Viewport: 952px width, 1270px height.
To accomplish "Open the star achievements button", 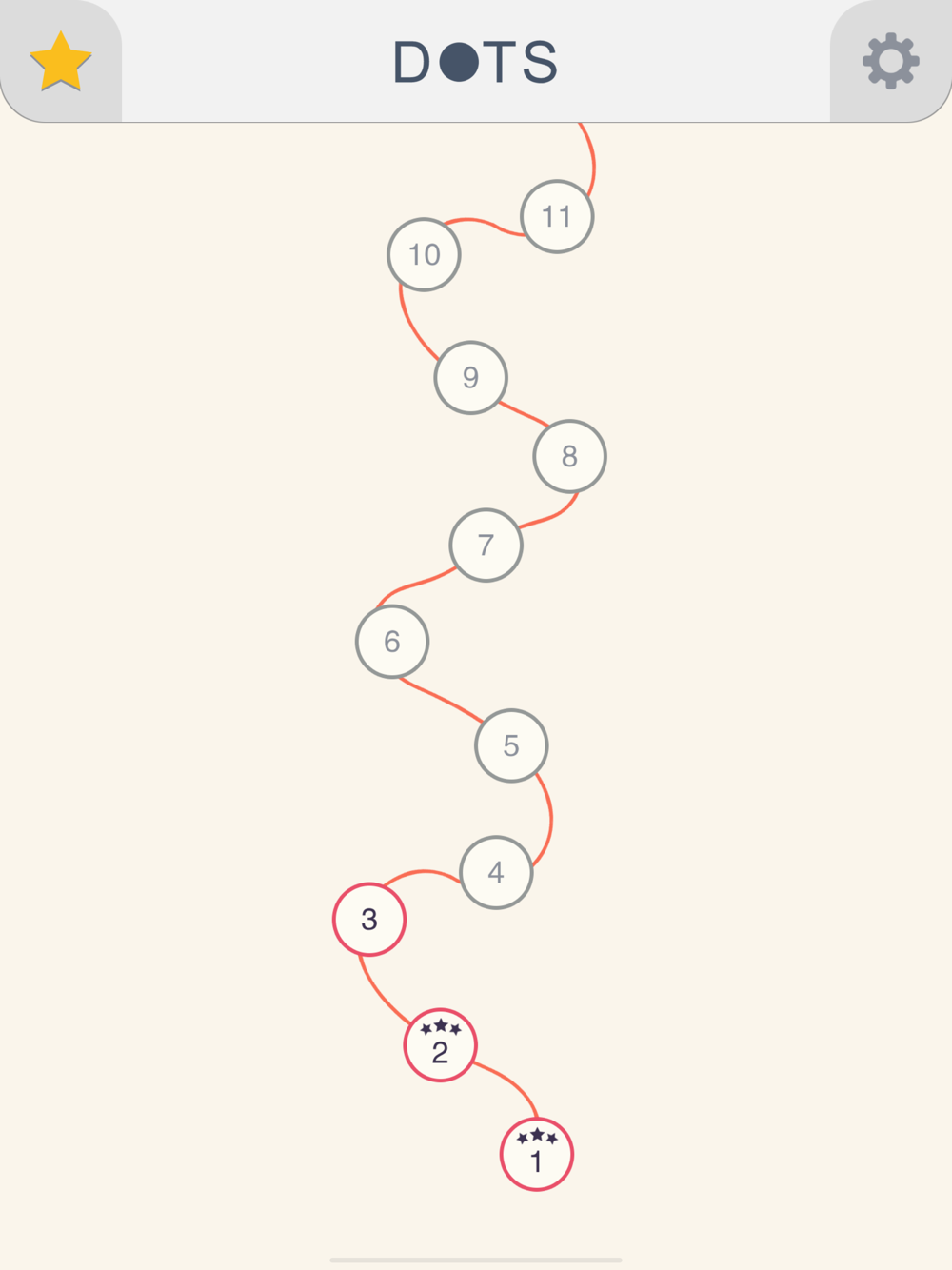I will 61,62.
